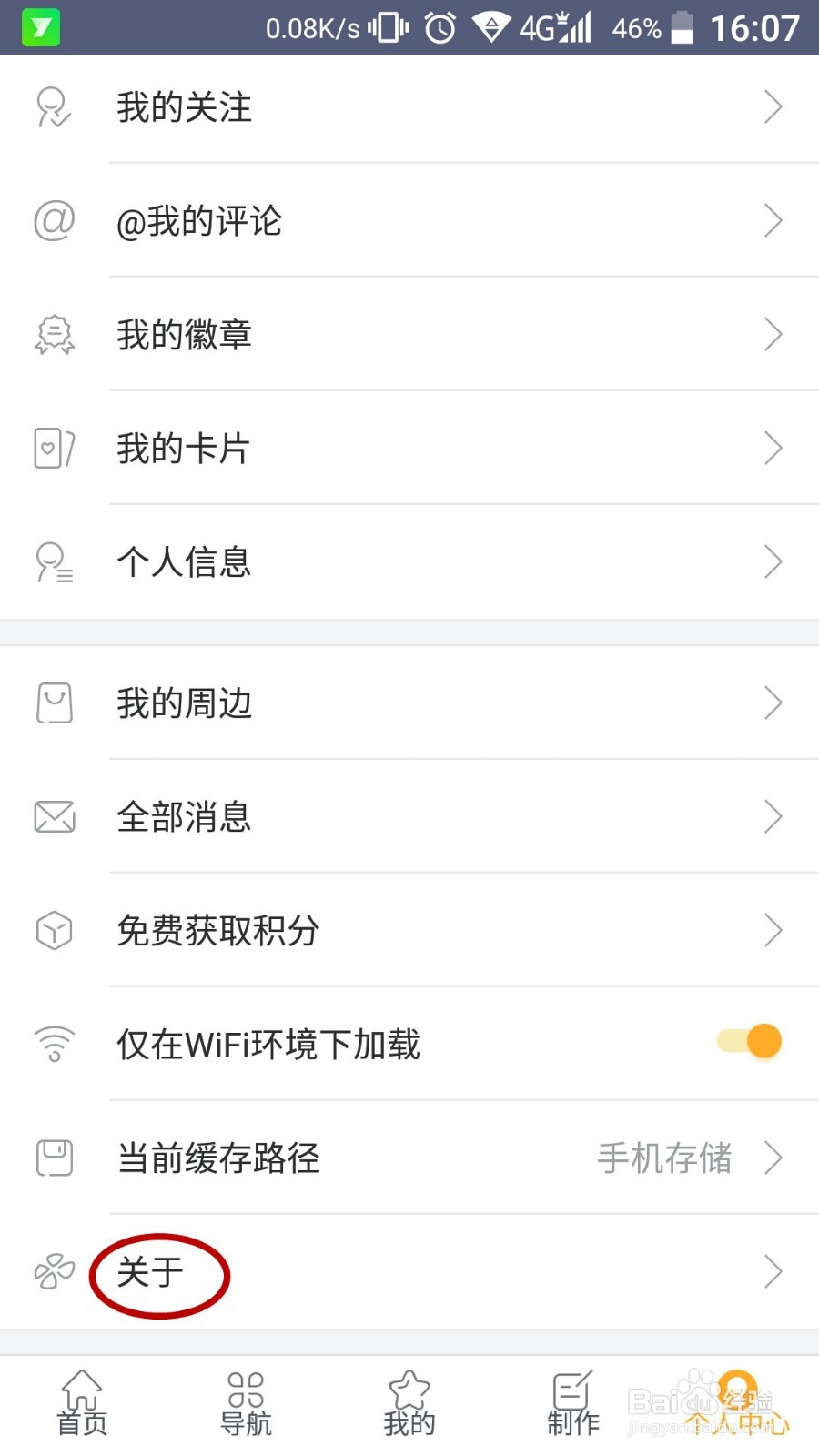Switch to the 我的 tab
Image resolution: width=819 pixels, height=1456 pixels.
409,1404
